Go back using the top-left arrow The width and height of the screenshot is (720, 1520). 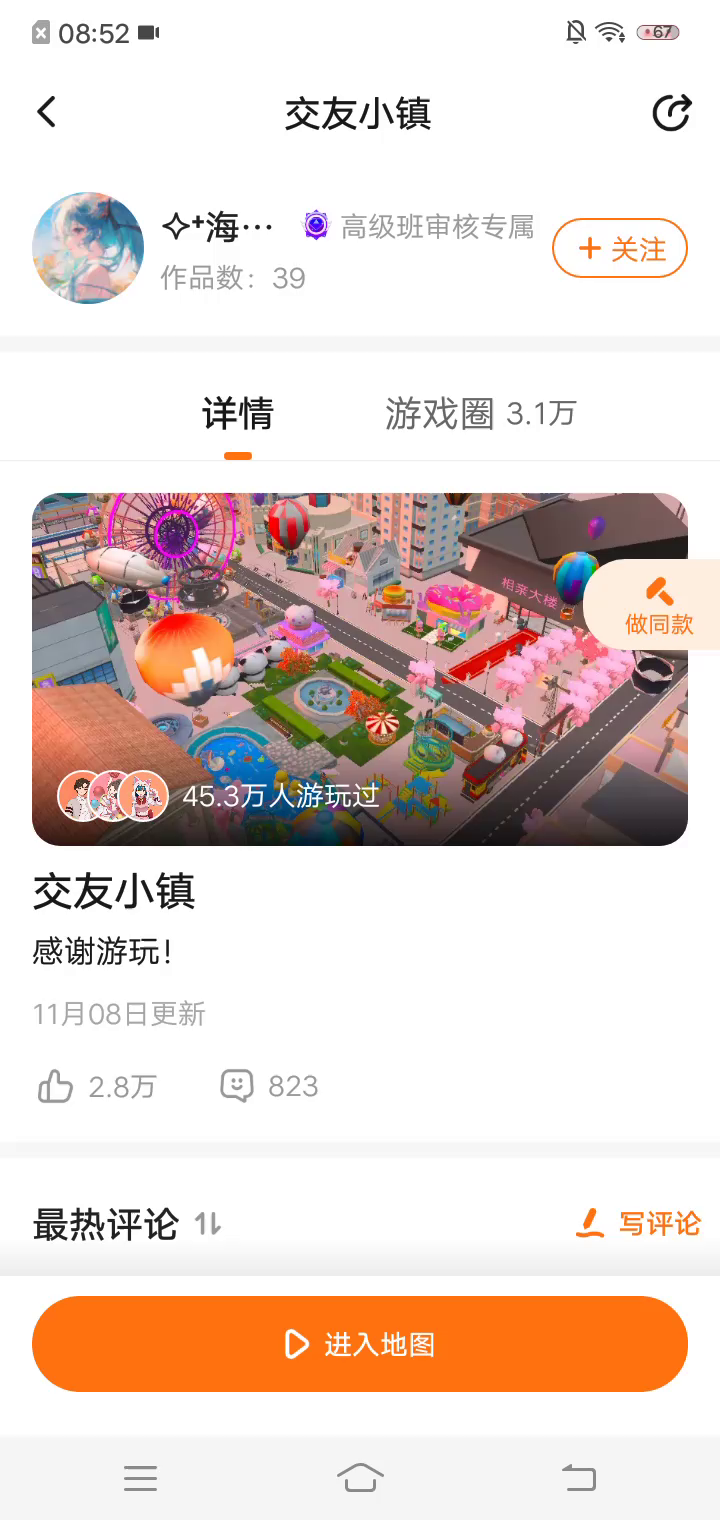(47, 112)
